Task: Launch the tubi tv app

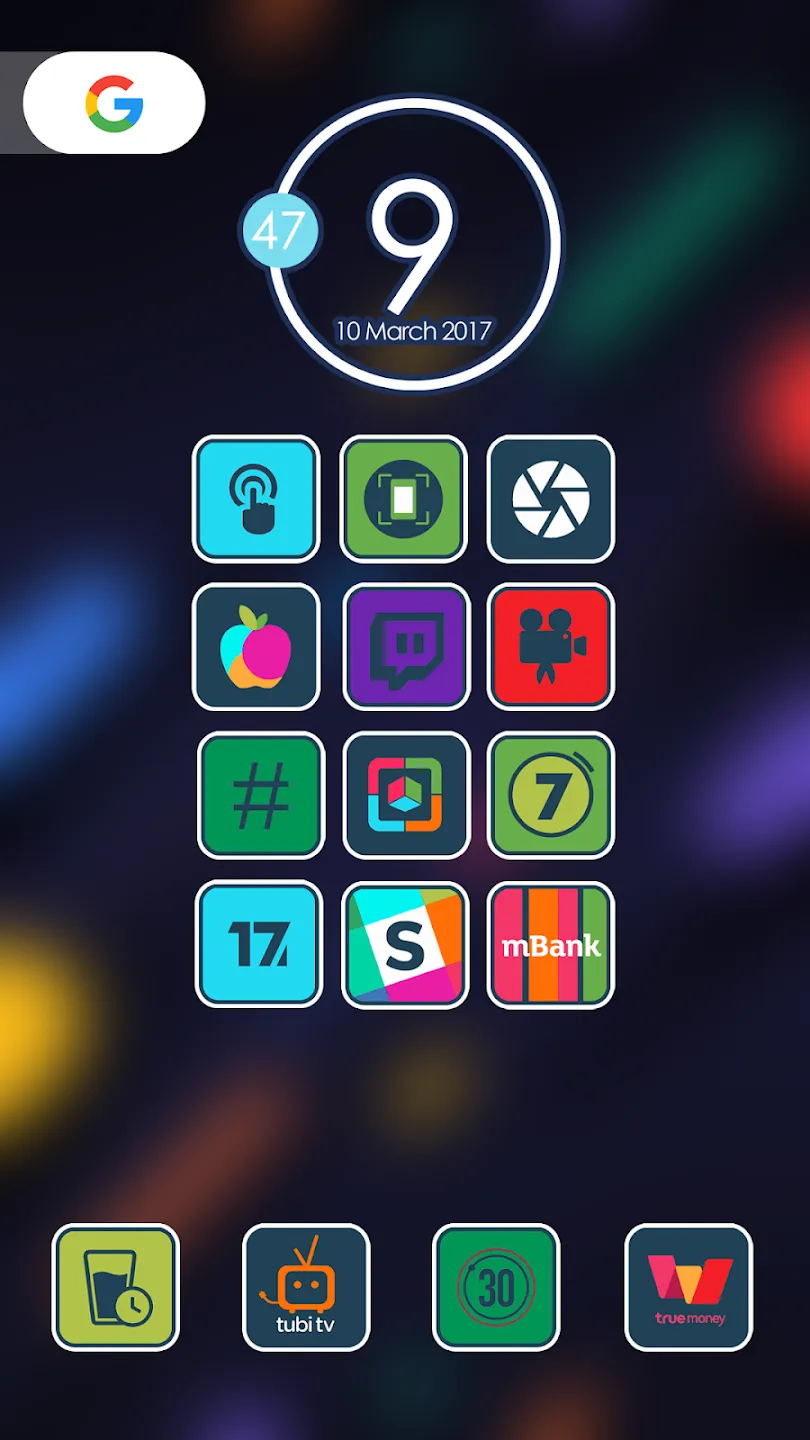Action: [306, 1287]
